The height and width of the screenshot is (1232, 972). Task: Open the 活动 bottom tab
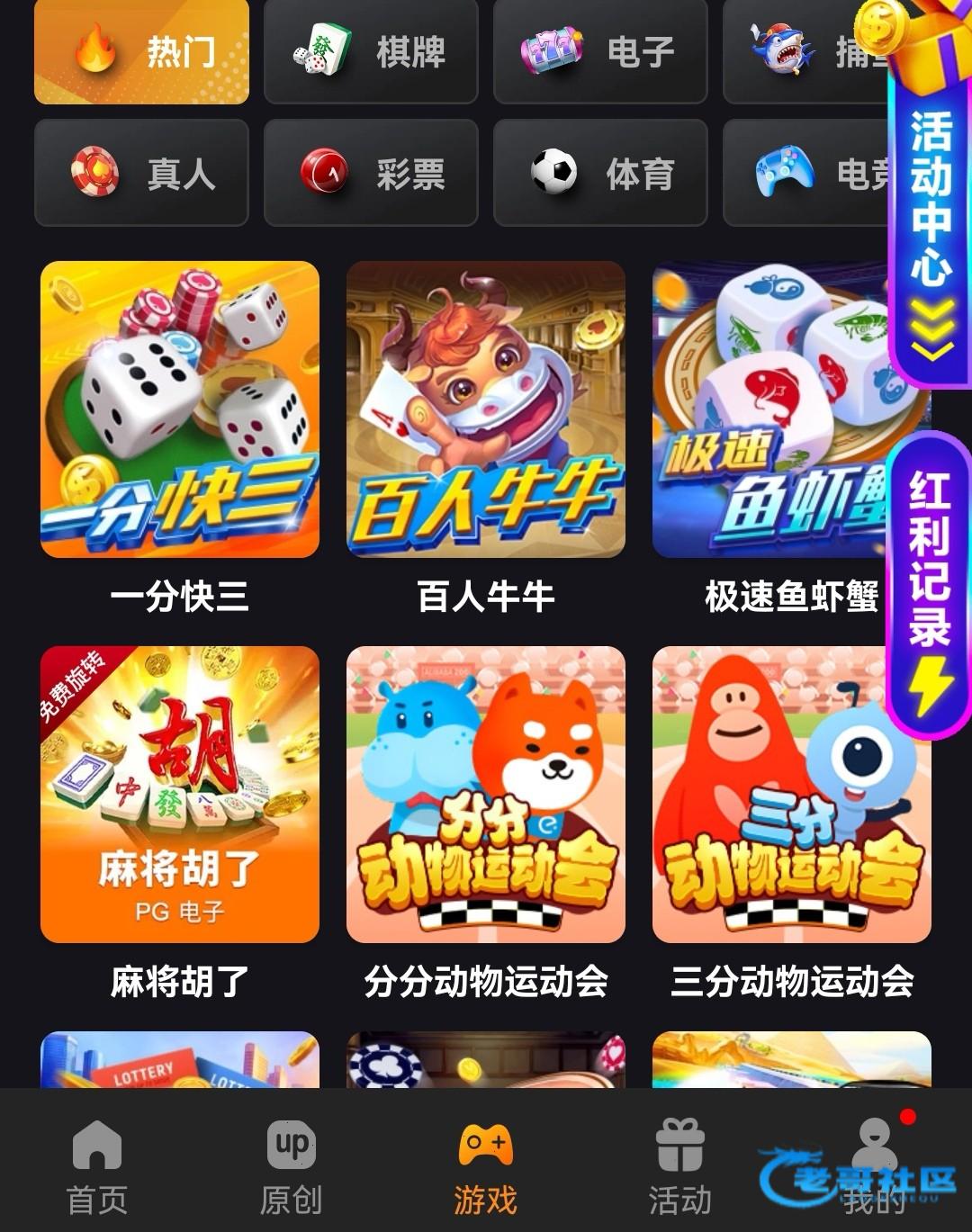coord(679,1166)
